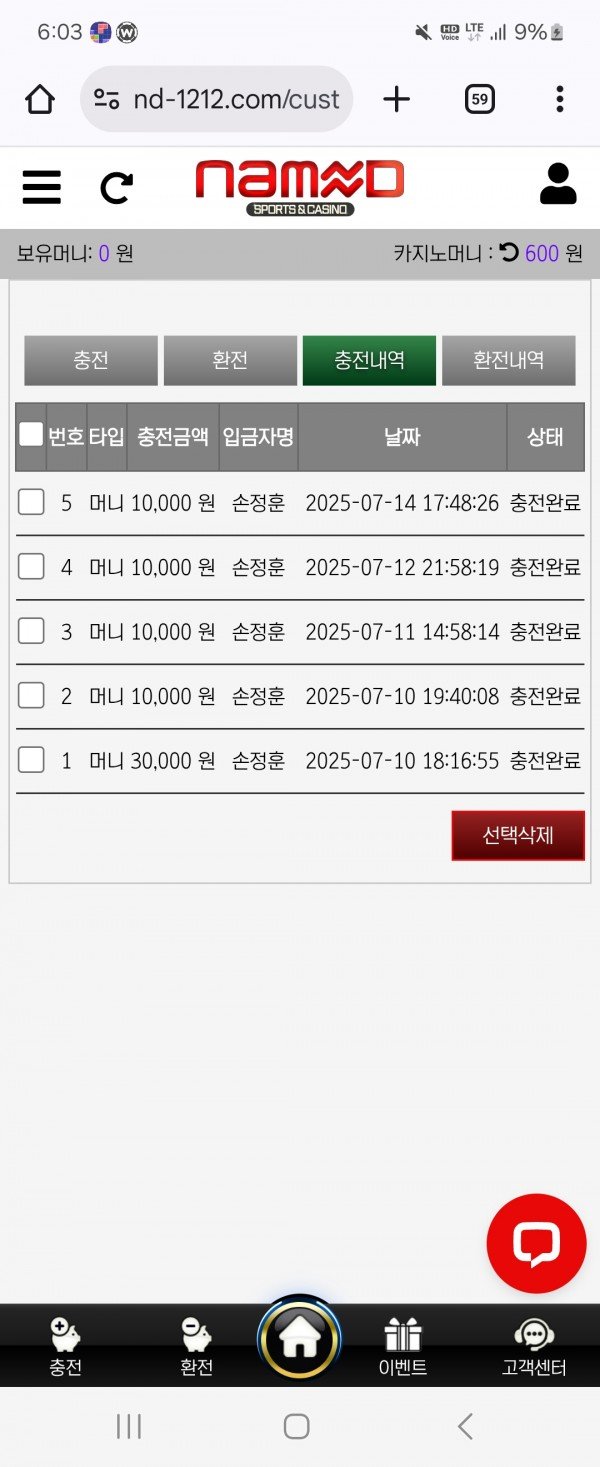This screenshot has height=1467, width=600.
Task: Tap the home button in bottom bar
Action: pyautogui.click(x=299, y=1338)
